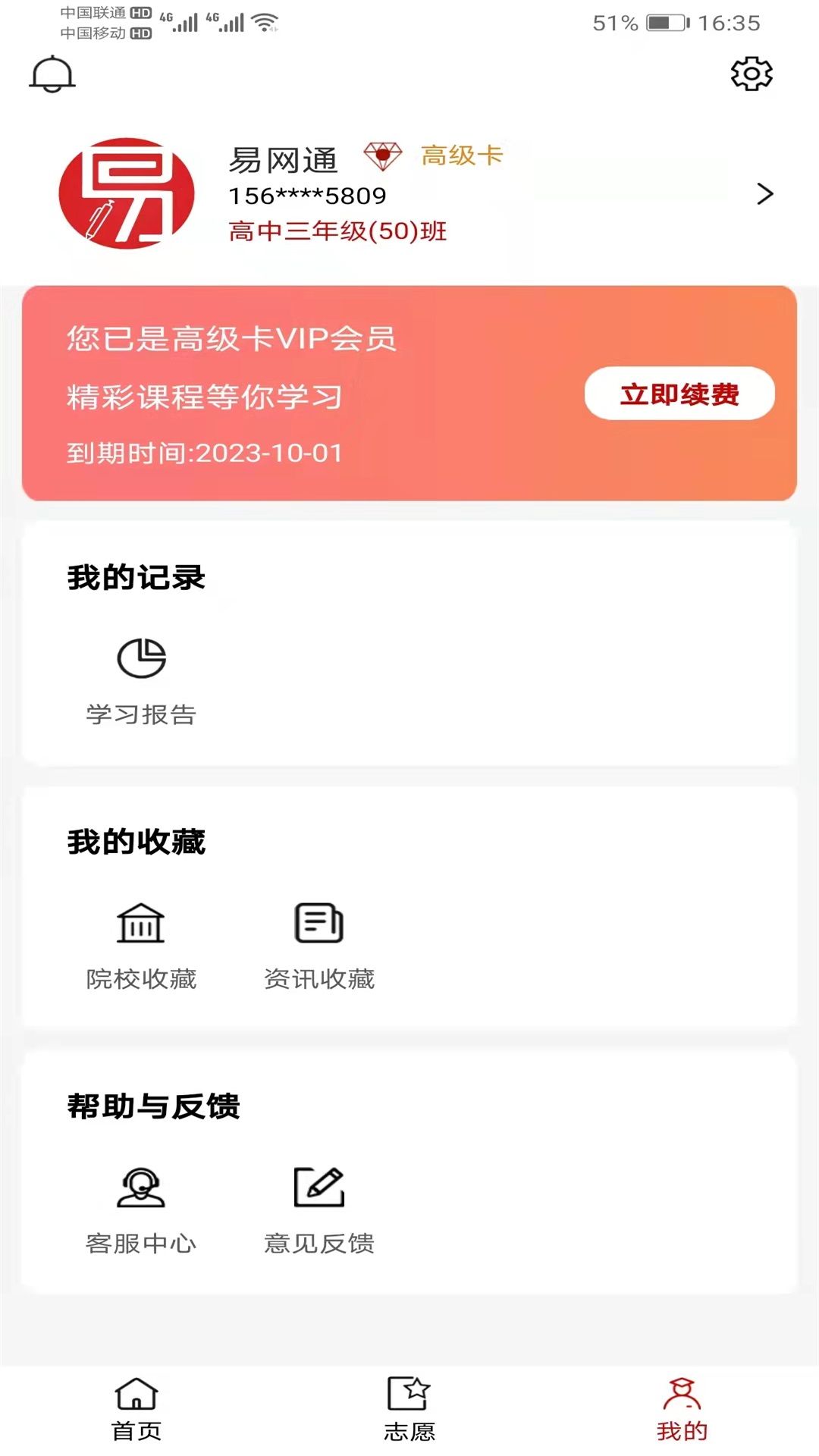Click the username 易网通
This screenshot has width=819, height=1456.
(x=284, y=159)
